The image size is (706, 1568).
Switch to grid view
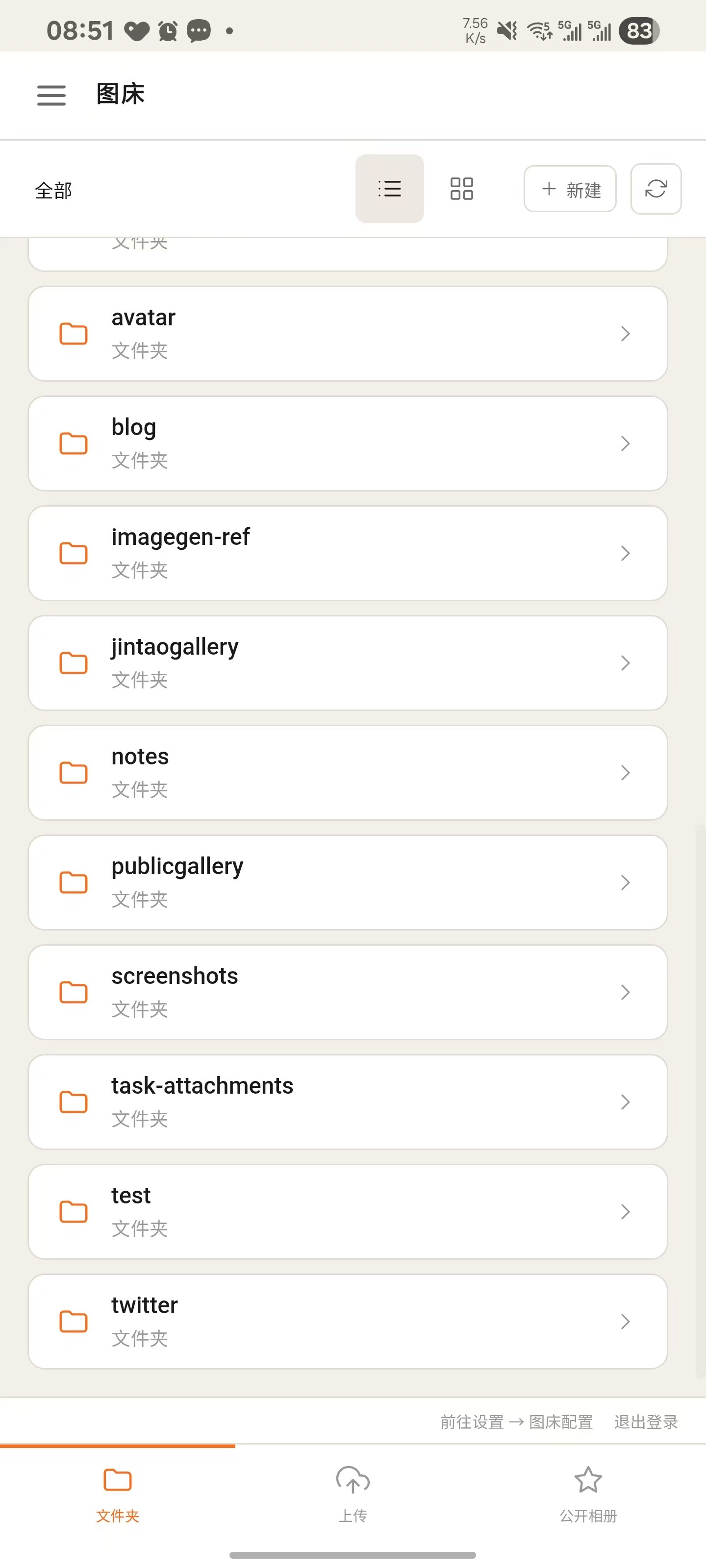coord(461,189)
